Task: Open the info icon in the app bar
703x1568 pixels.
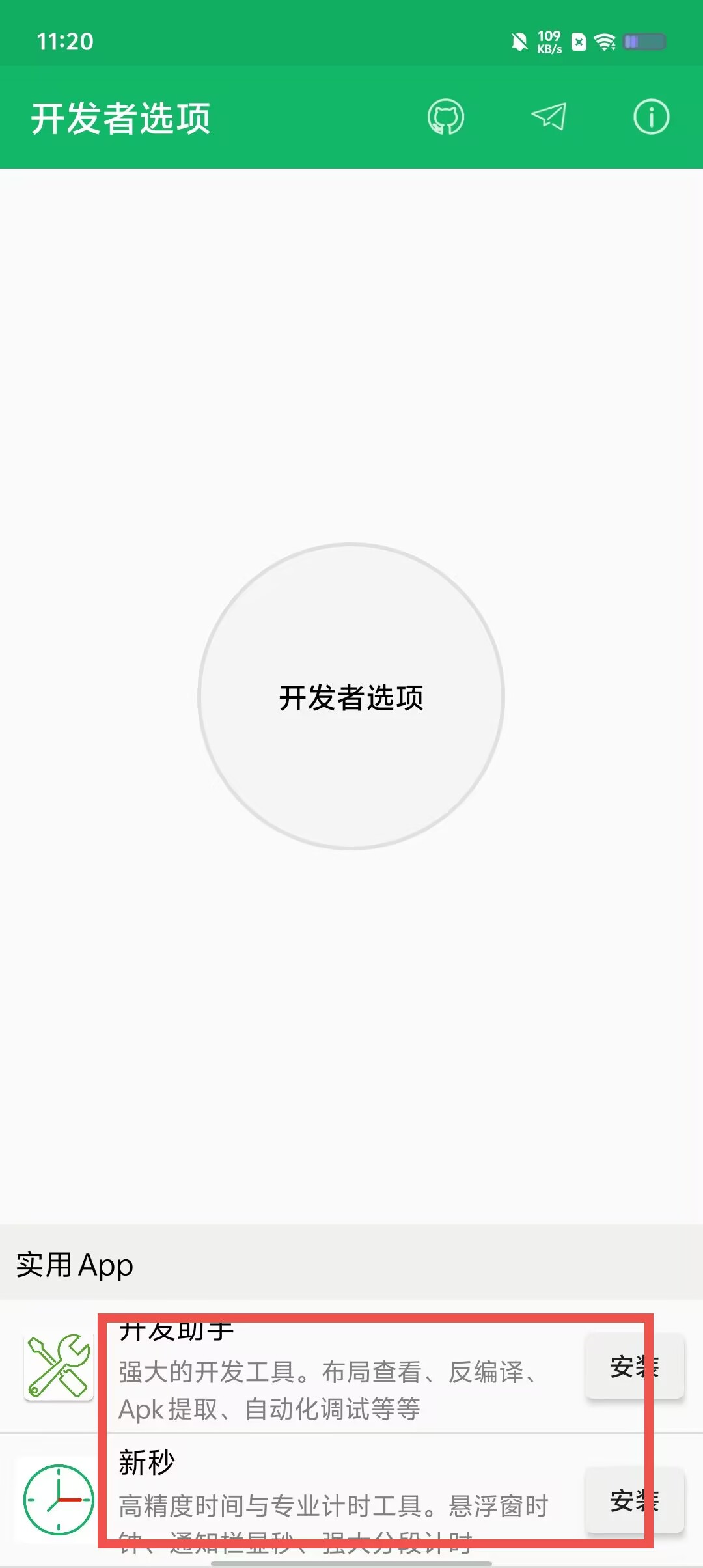Action: [x=651, y=117]
